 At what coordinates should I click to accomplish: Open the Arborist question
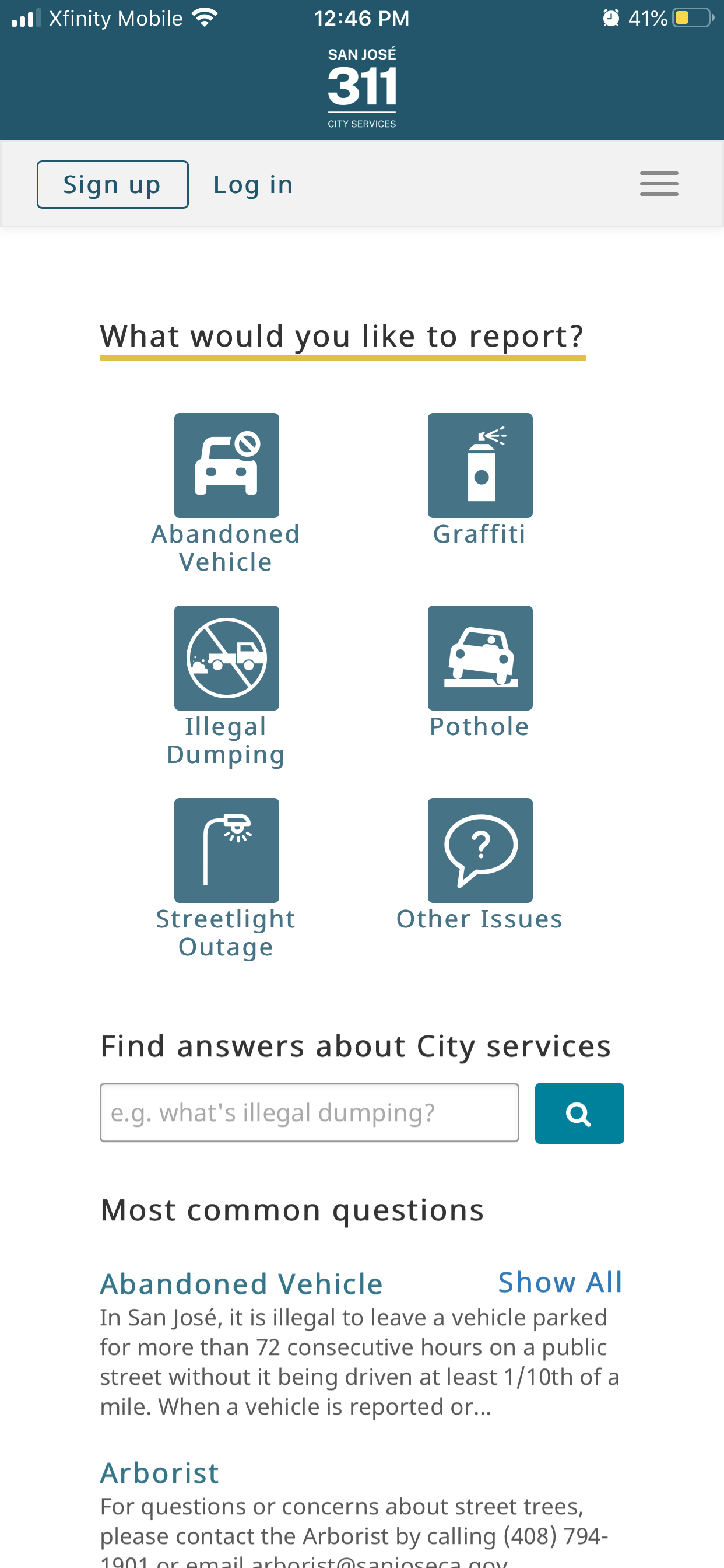pos(159,1473)
